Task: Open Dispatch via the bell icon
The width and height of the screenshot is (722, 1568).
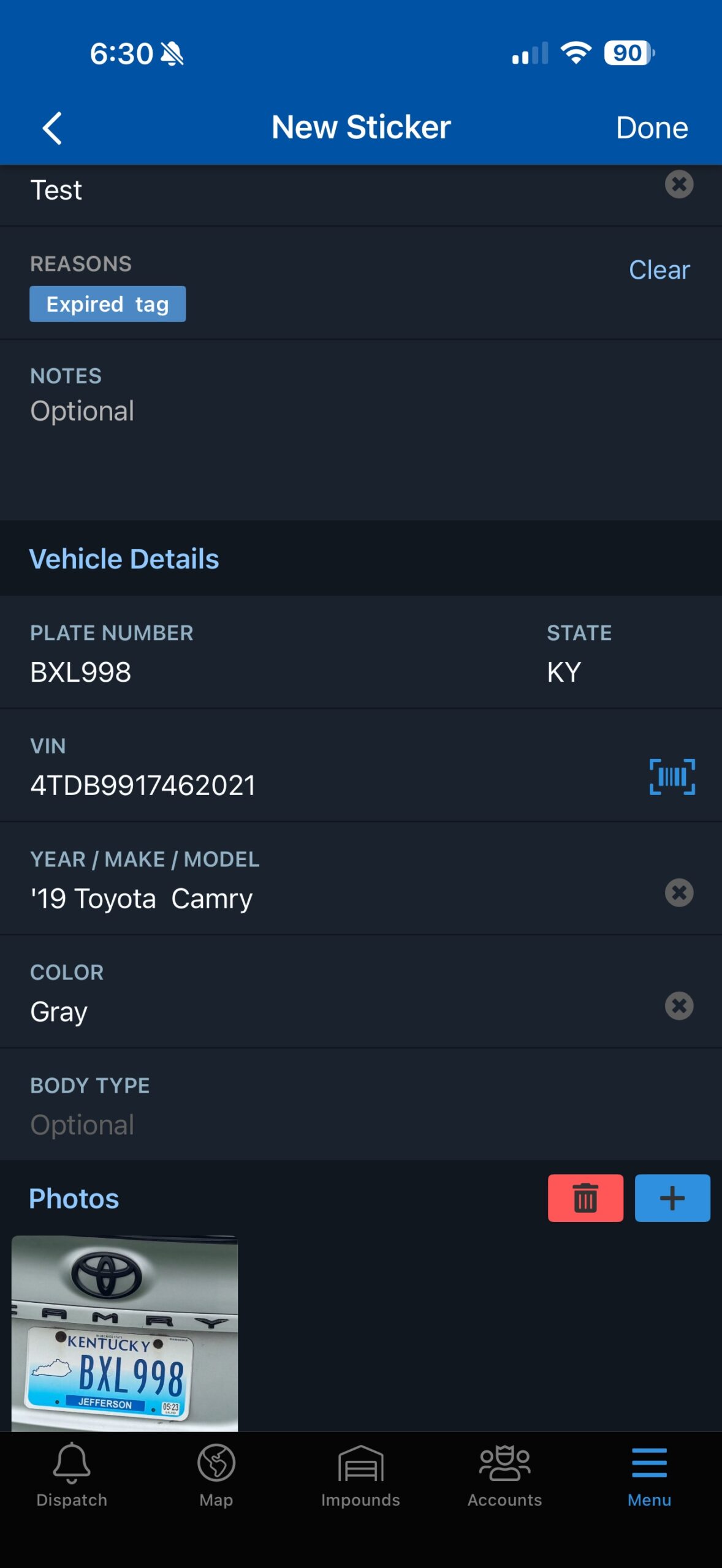Action: 72,1463
